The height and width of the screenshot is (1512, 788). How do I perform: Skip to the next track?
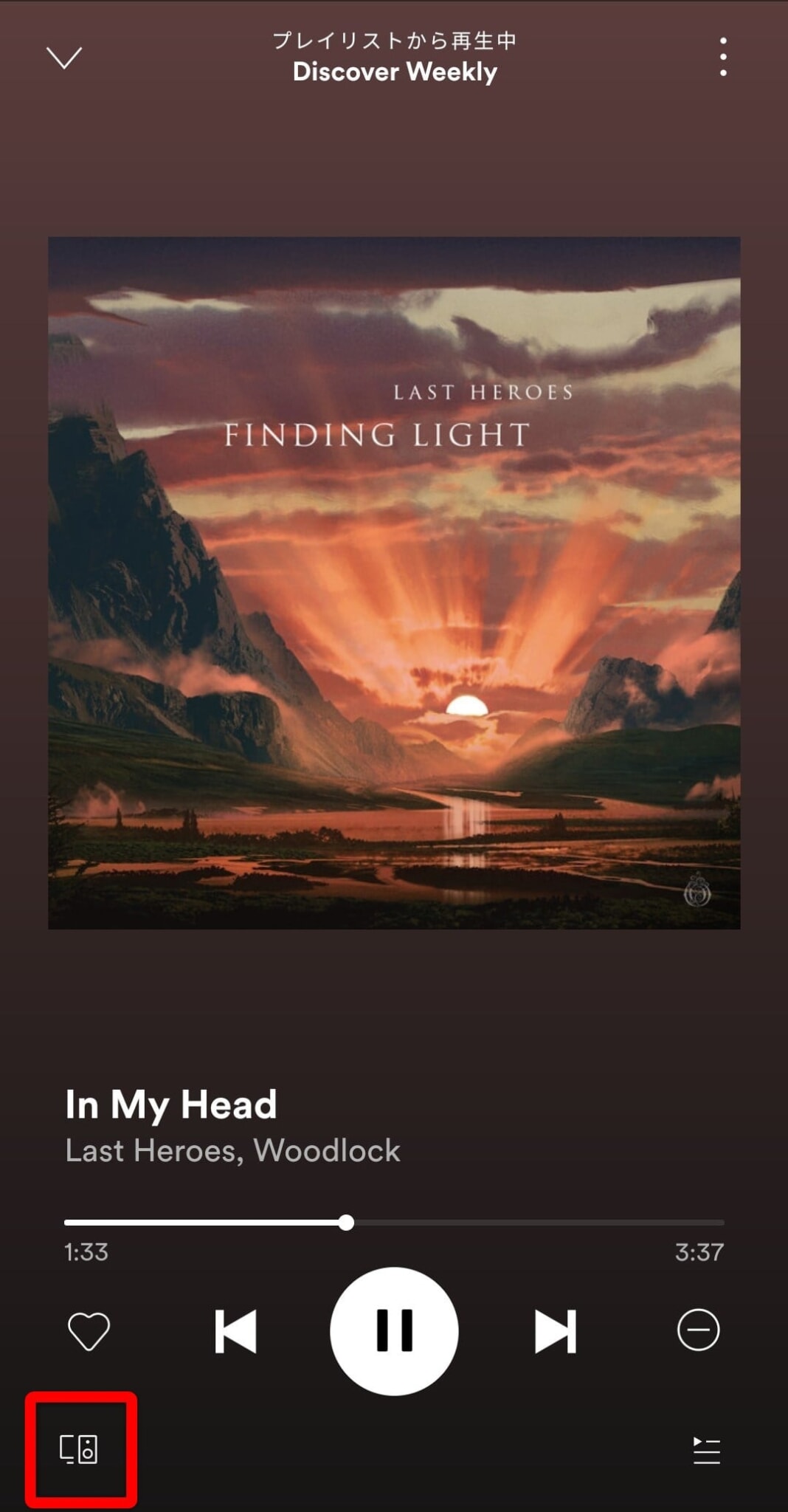(x=555, y=1331)
